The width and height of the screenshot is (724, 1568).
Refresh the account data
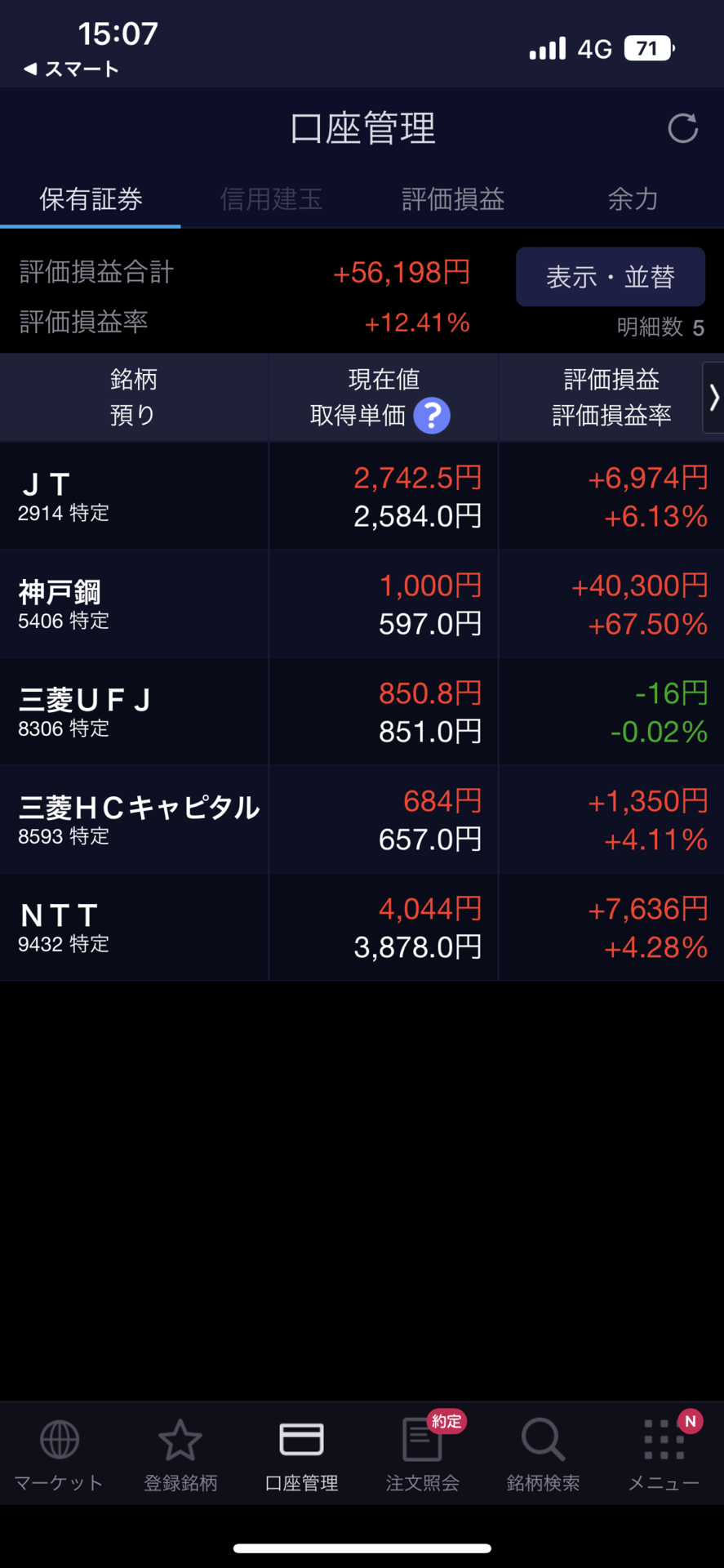tap(682, 128)
